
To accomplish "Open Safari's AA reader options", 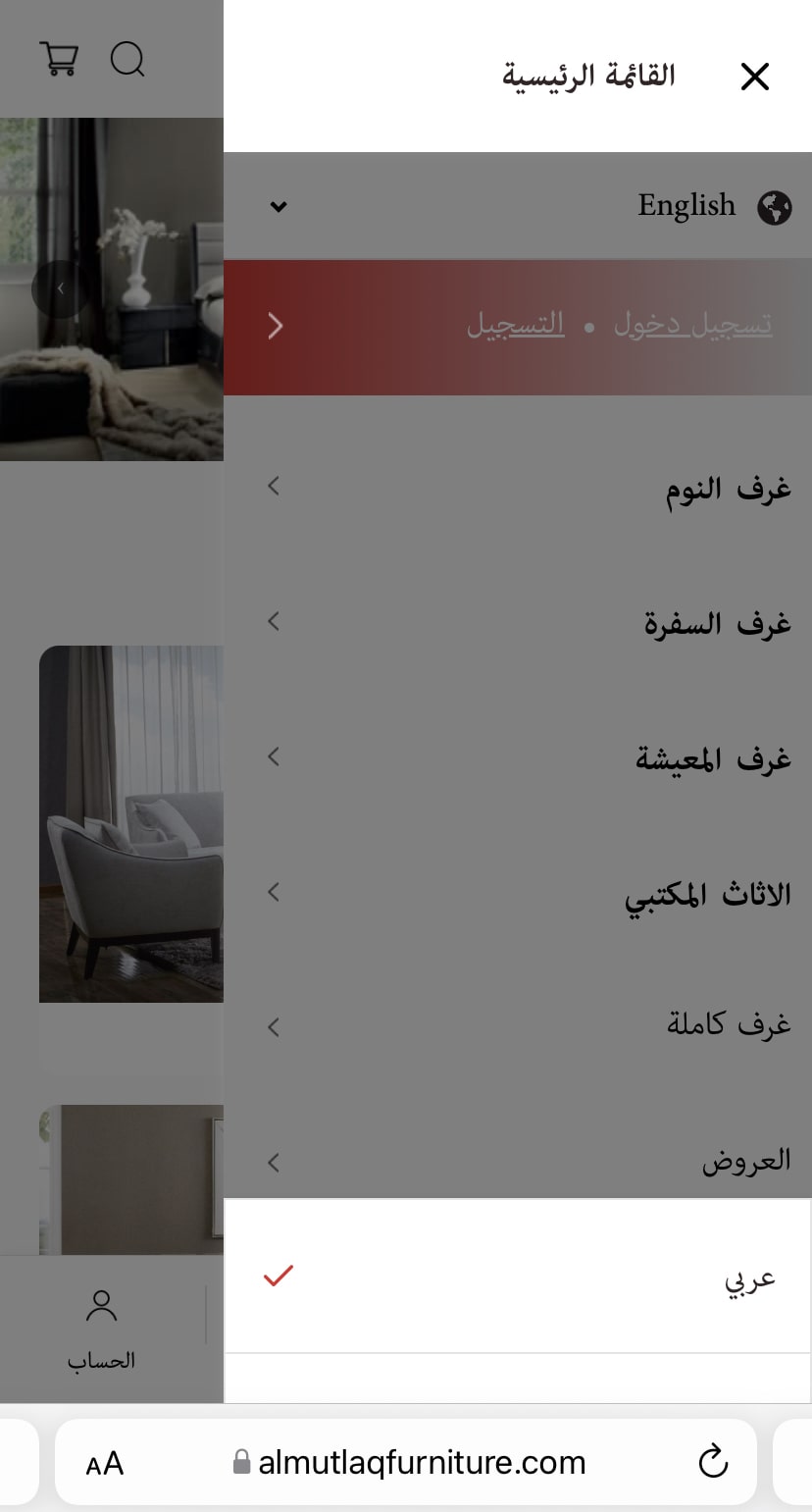I will (105, 1464).
